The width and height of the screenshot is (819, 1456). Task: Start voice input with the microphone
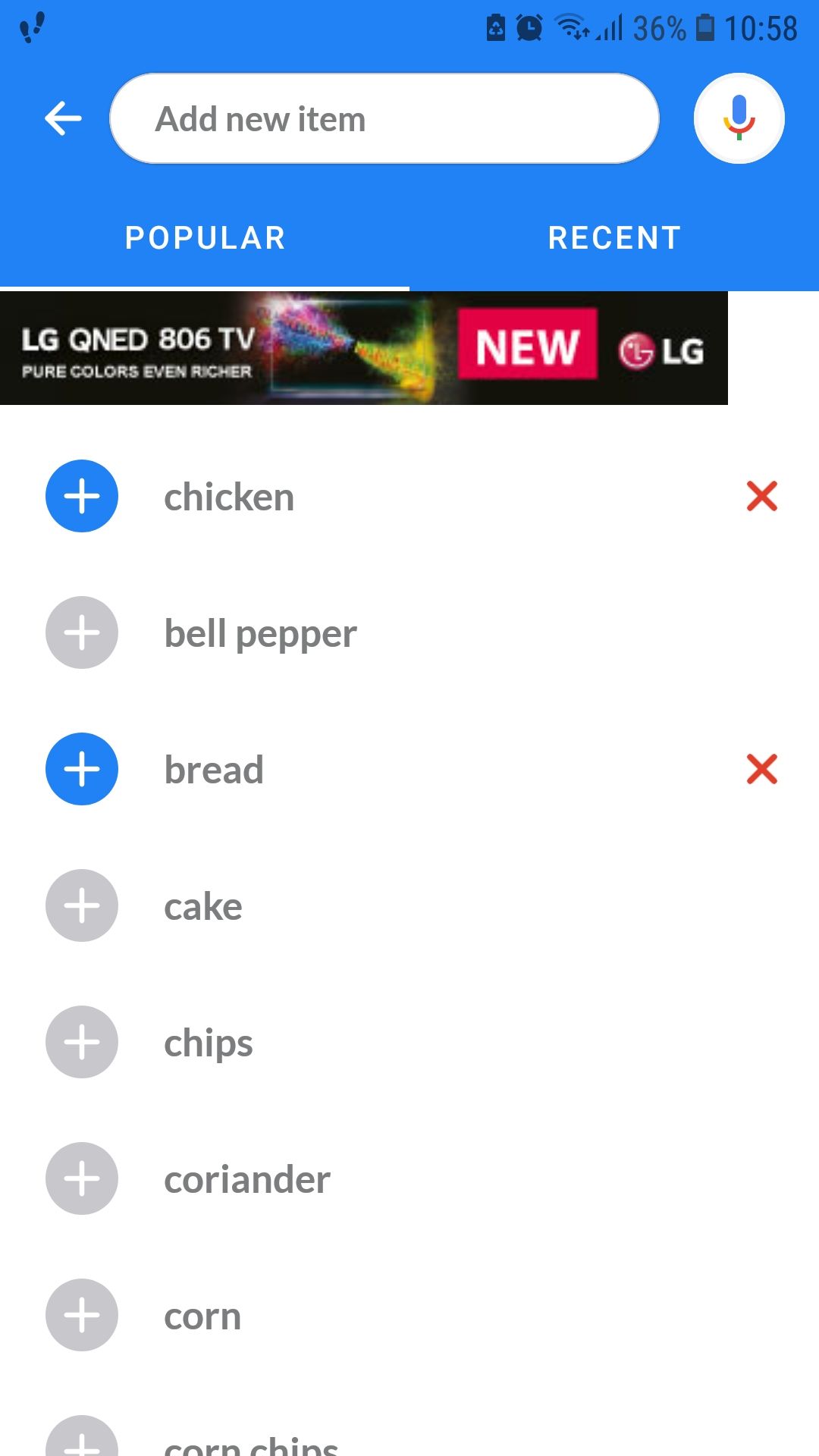[x=739, y=118]
